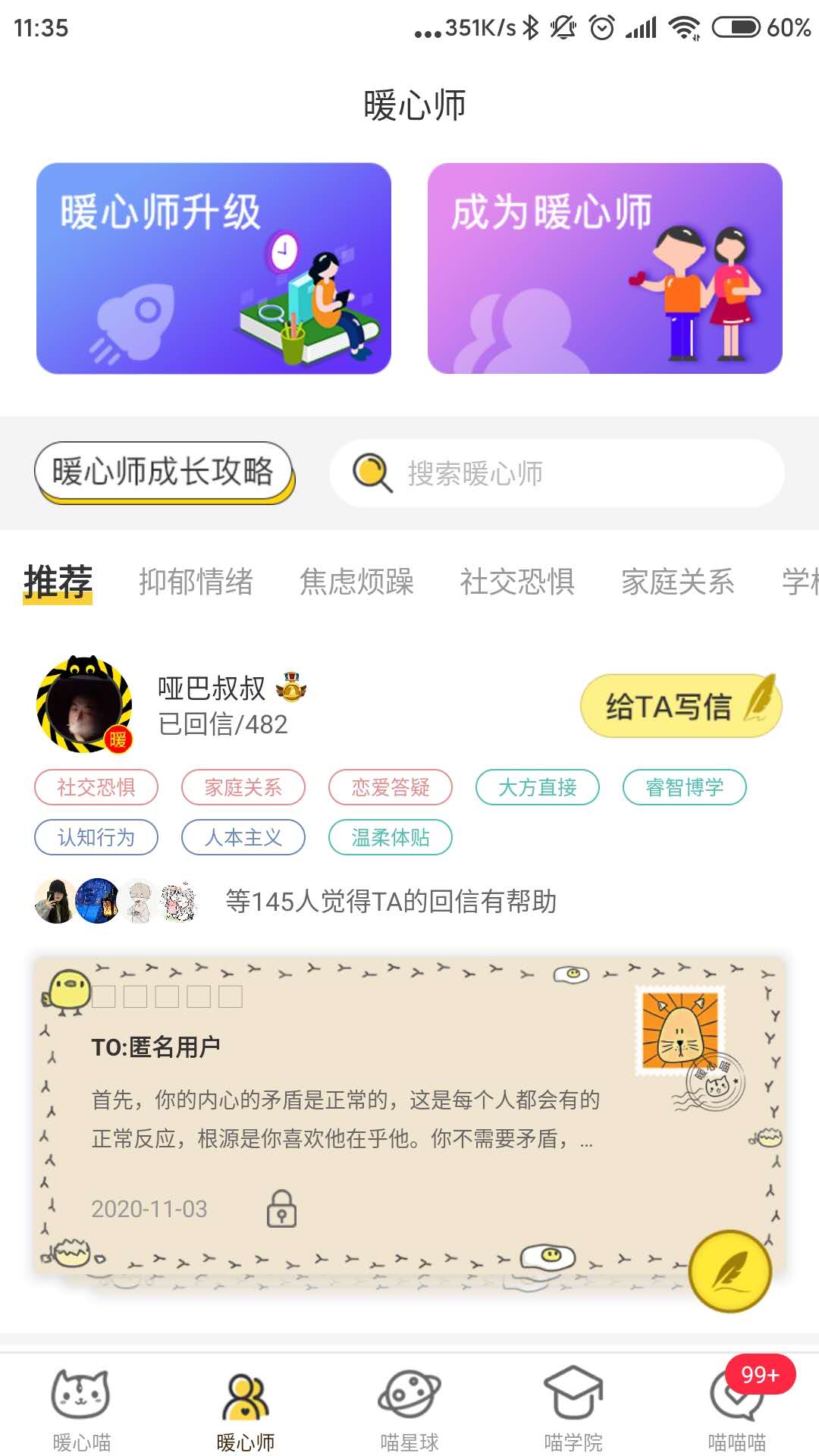Open the 人本主义 category chip
The height and width of the screenshot is (1456, 819).
pyautogui.click(x=243, y=838)
